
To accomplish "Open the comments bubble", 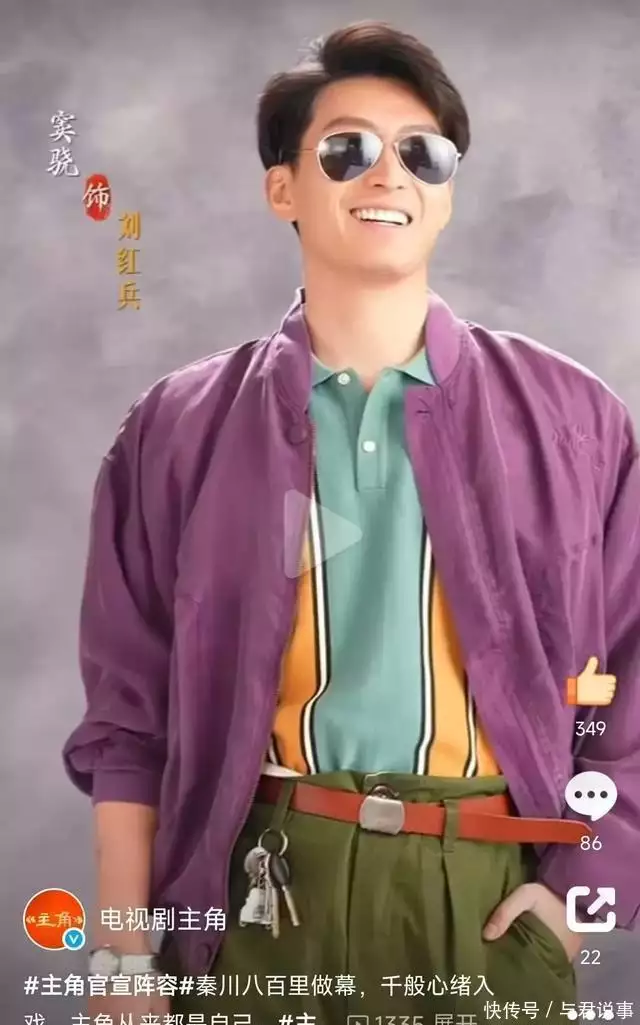I will coord(591,797).
